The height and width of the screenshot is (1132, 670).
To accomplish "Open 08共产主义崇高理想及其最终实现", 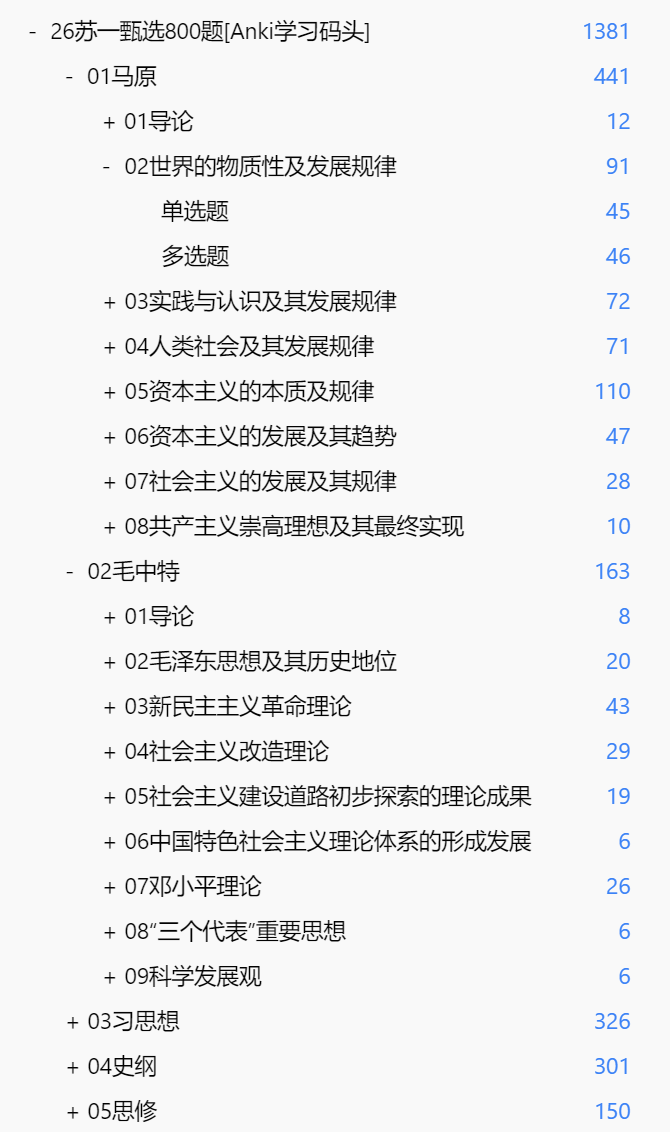I will pos(294,526).
